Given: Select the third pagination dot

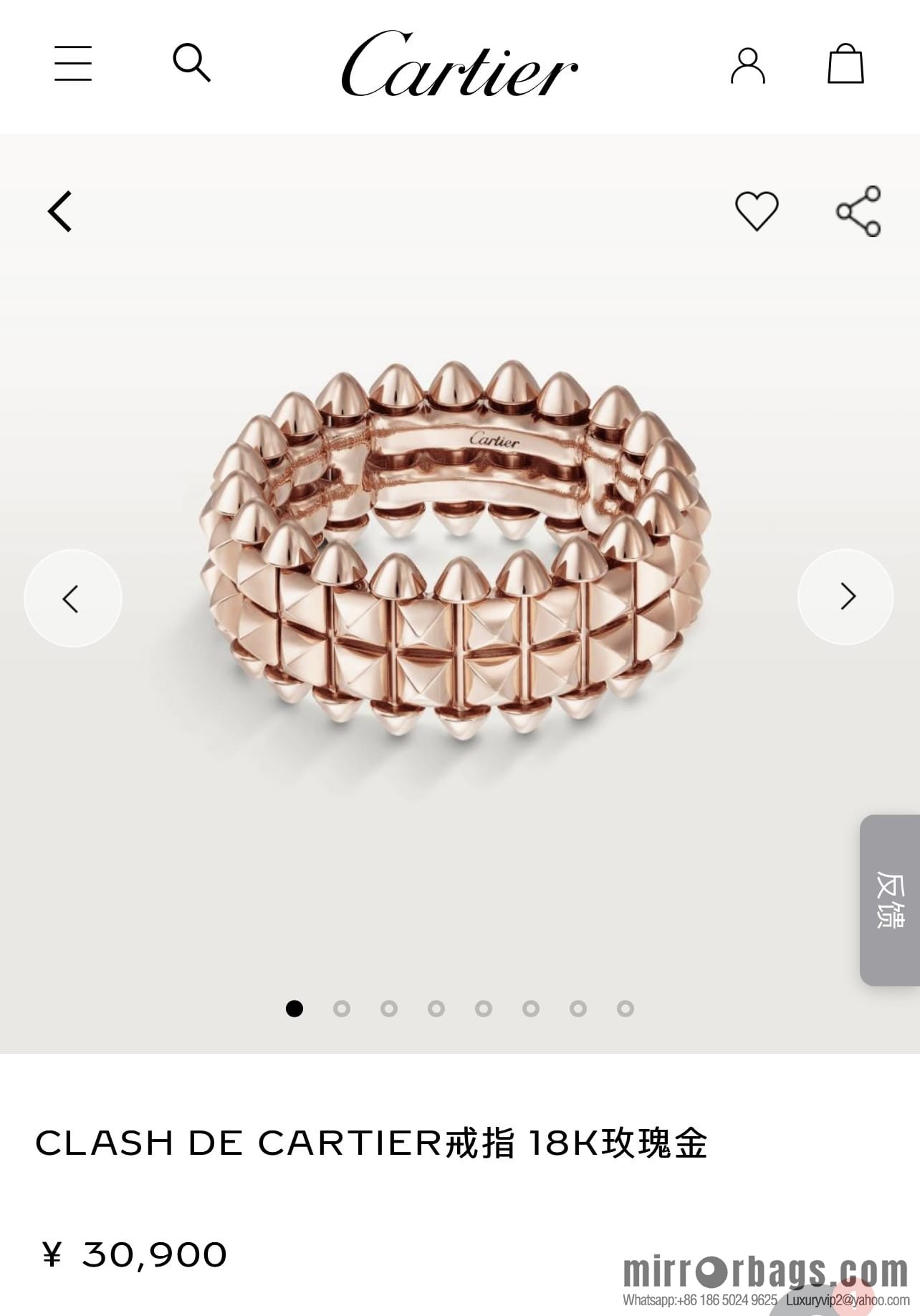Looking at the screenshot, I should coord(390,1008).
